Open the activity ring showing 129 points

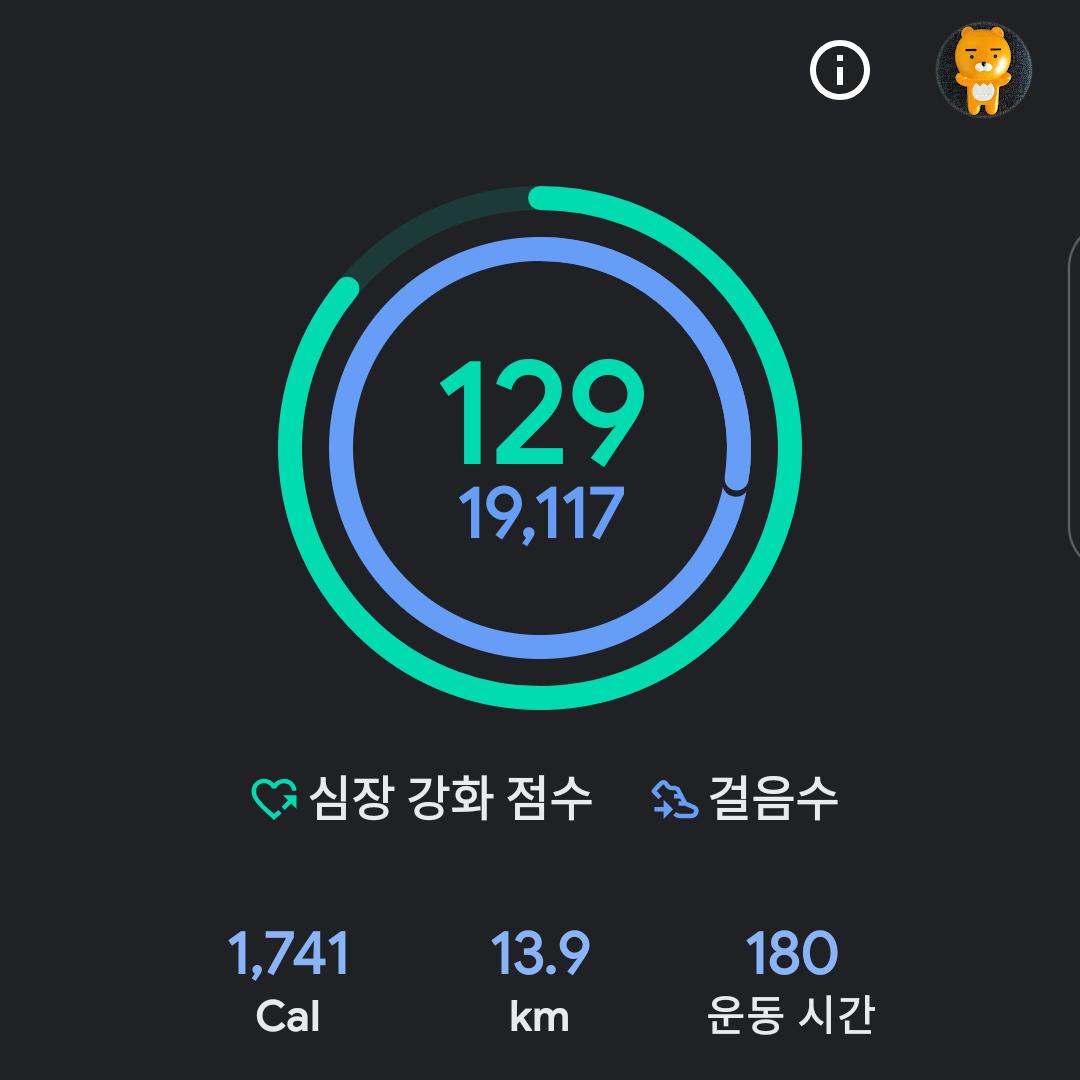point(540,446)
